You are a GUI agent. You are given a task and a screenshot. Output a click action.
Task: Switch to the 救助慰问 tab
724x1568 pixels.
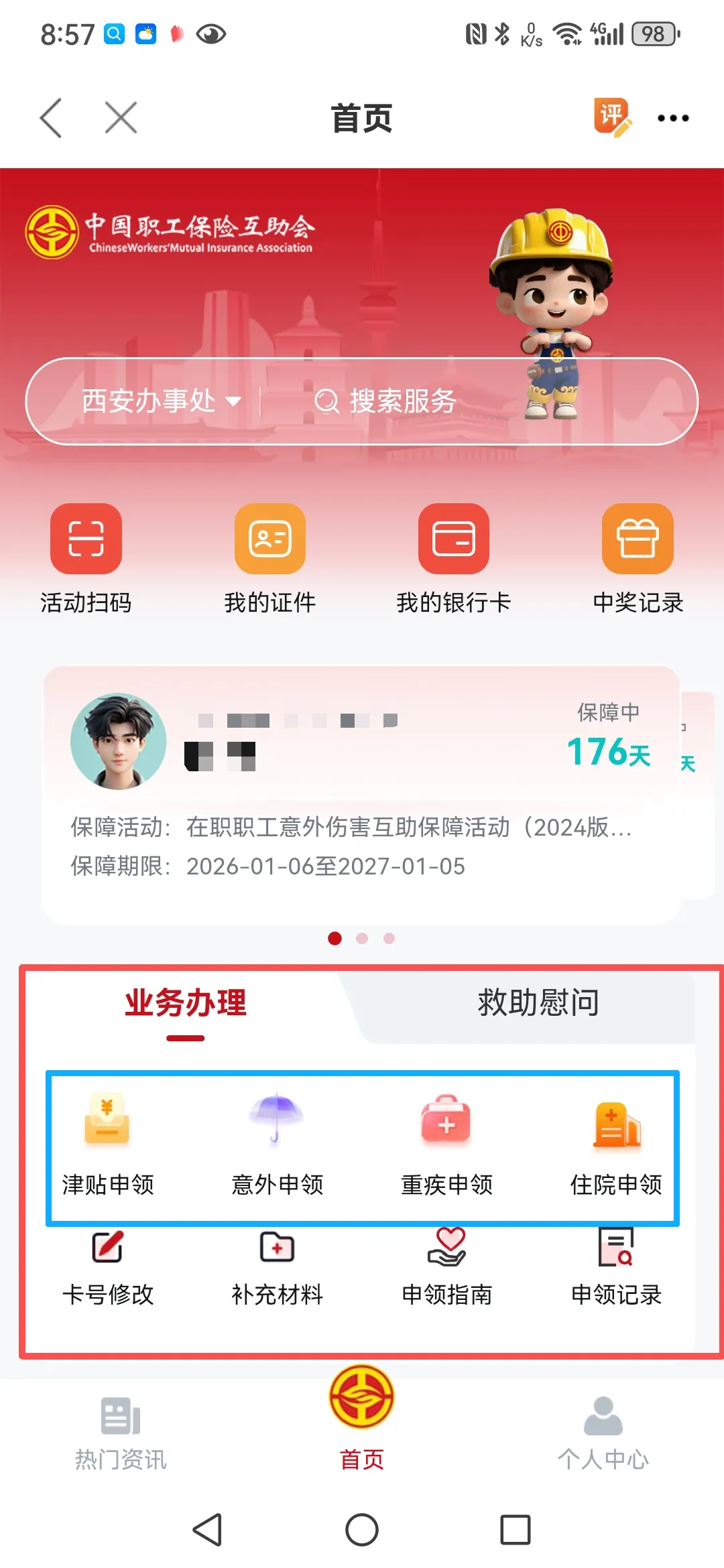click(538, 1003)
